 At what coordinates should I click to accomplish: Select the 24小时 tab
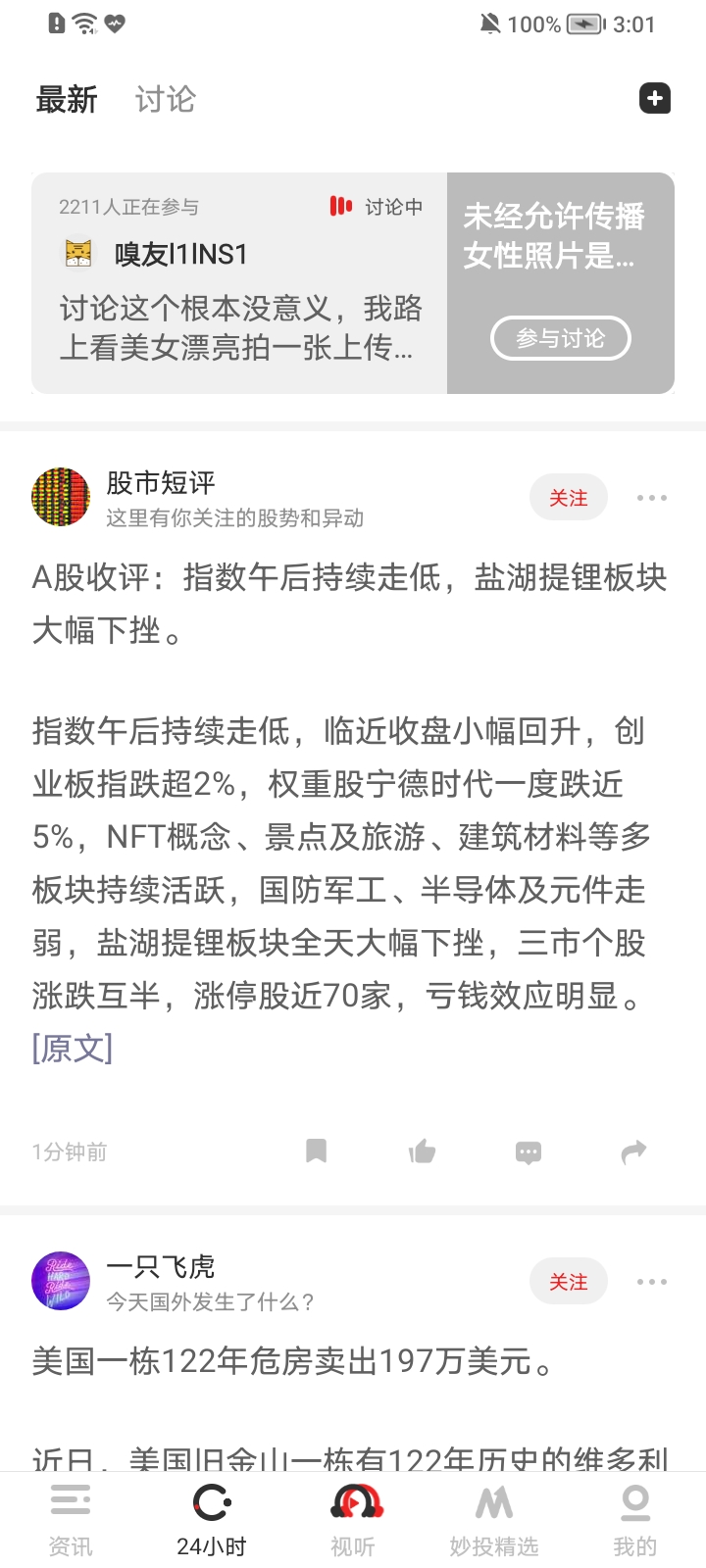point(212,1519)
